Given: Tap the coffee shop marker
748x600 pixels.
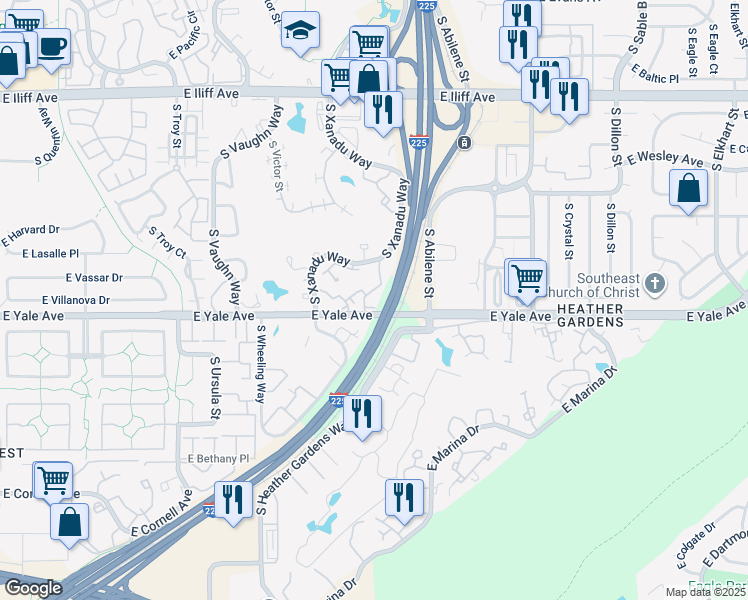Looking at the screenshot, I should click(52, 45).
